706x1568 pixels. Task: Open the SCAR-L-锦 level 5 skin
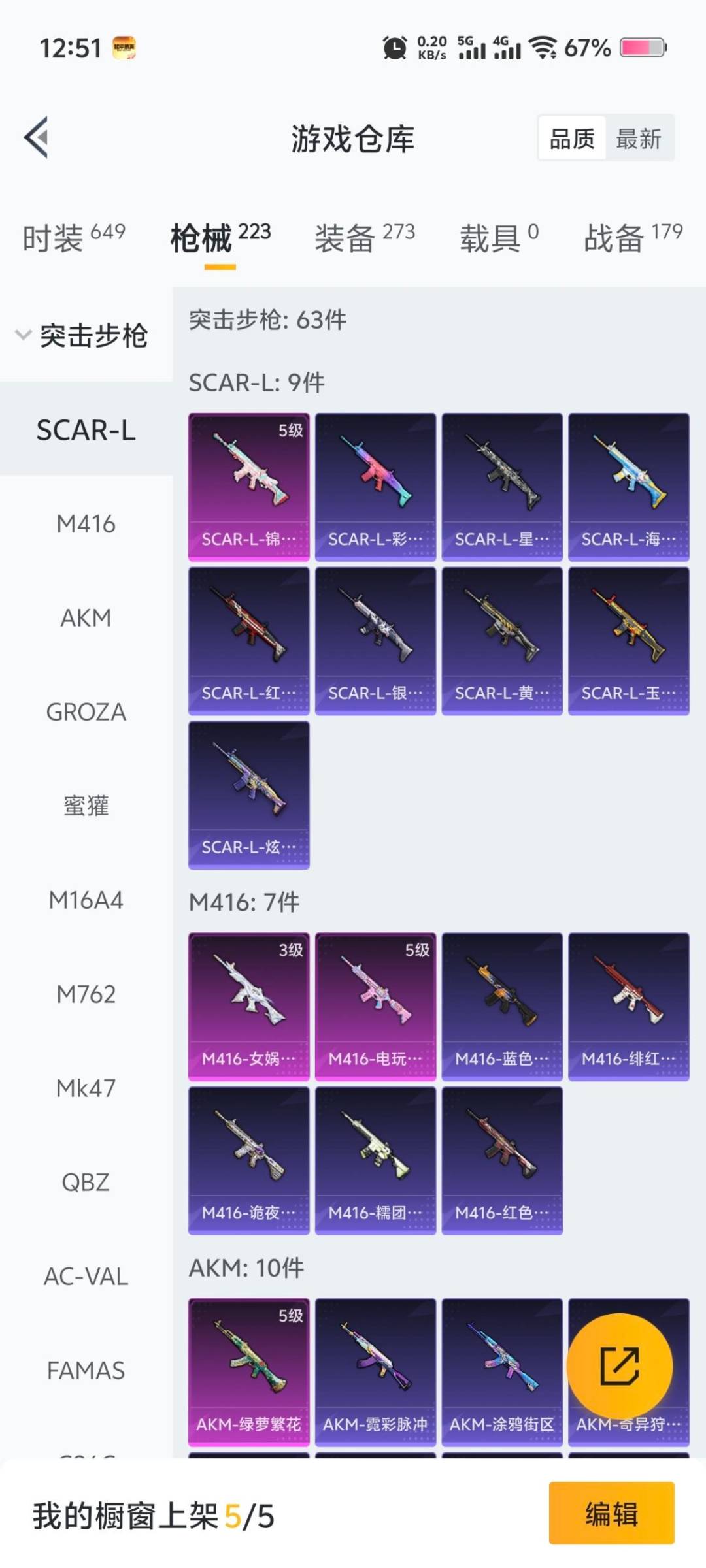pyautogui.click(x=248, y=487)
